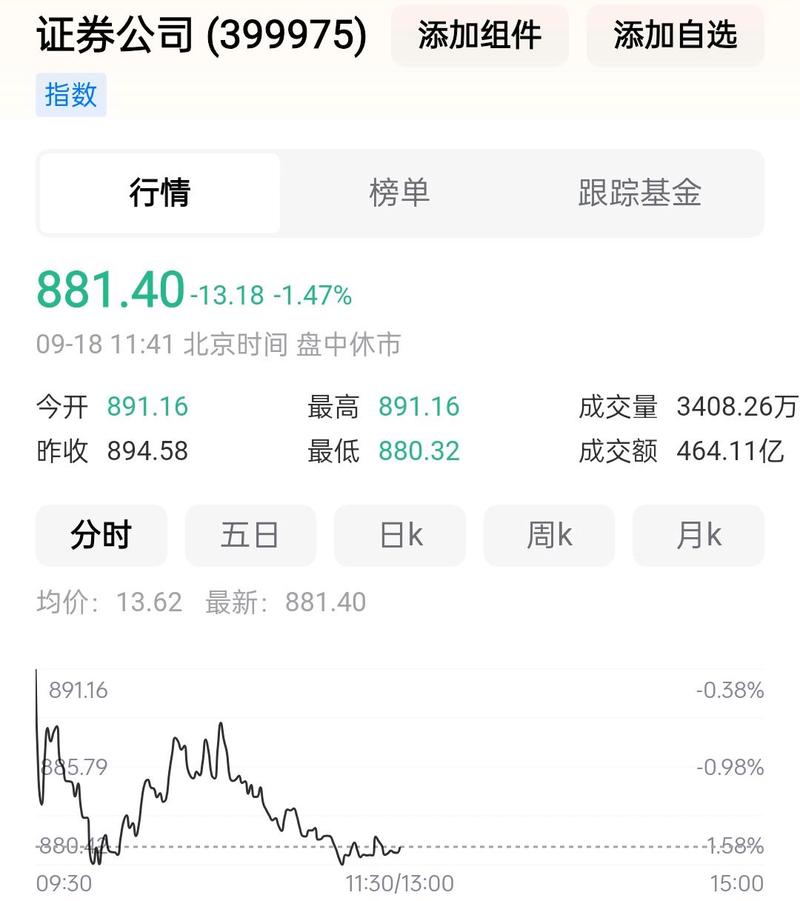Click the 最高 highest price value

tap(418, 407)
